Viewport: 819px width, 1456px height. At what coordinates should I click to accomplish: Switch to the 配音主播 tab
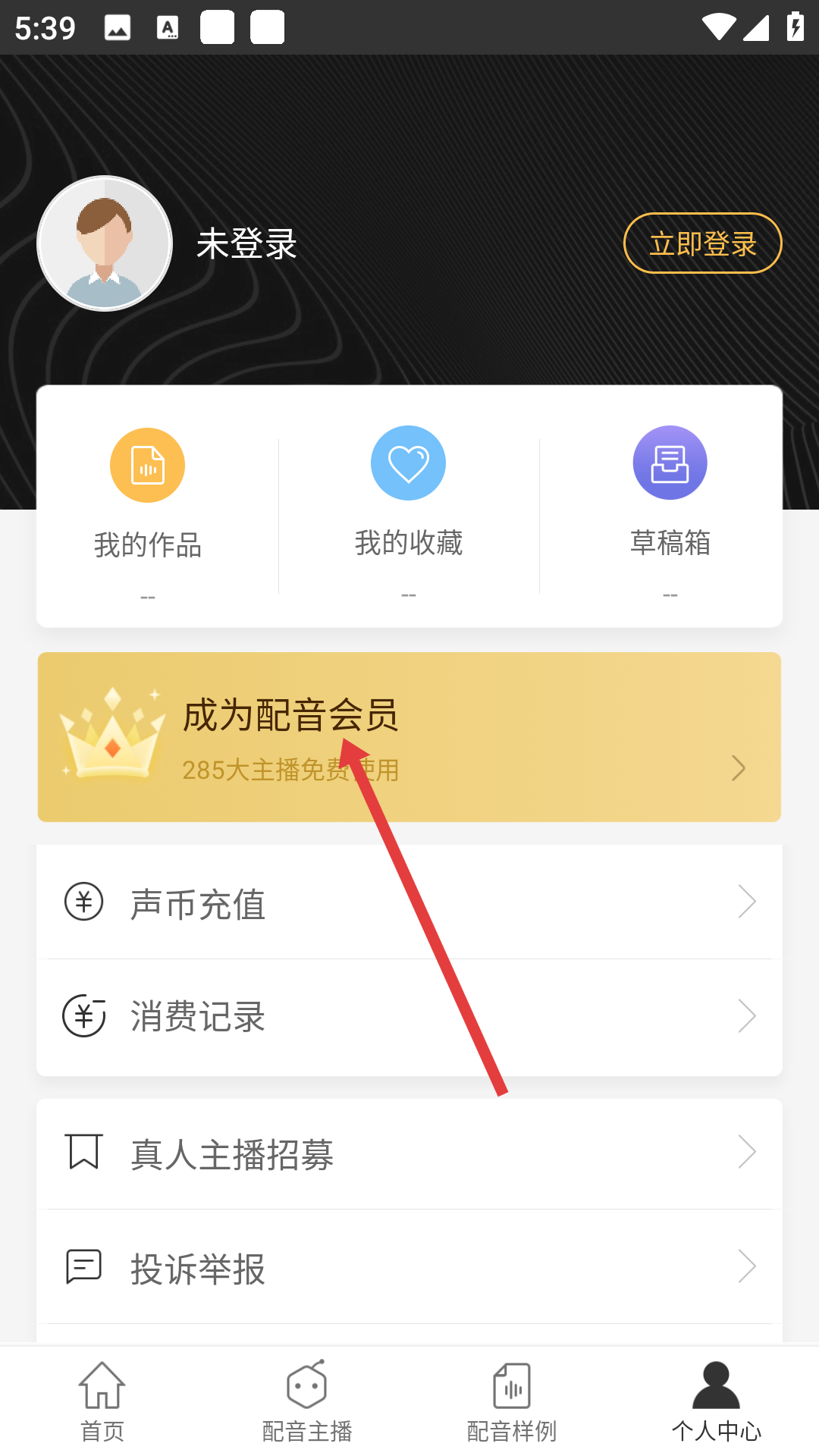[307, 1401]
